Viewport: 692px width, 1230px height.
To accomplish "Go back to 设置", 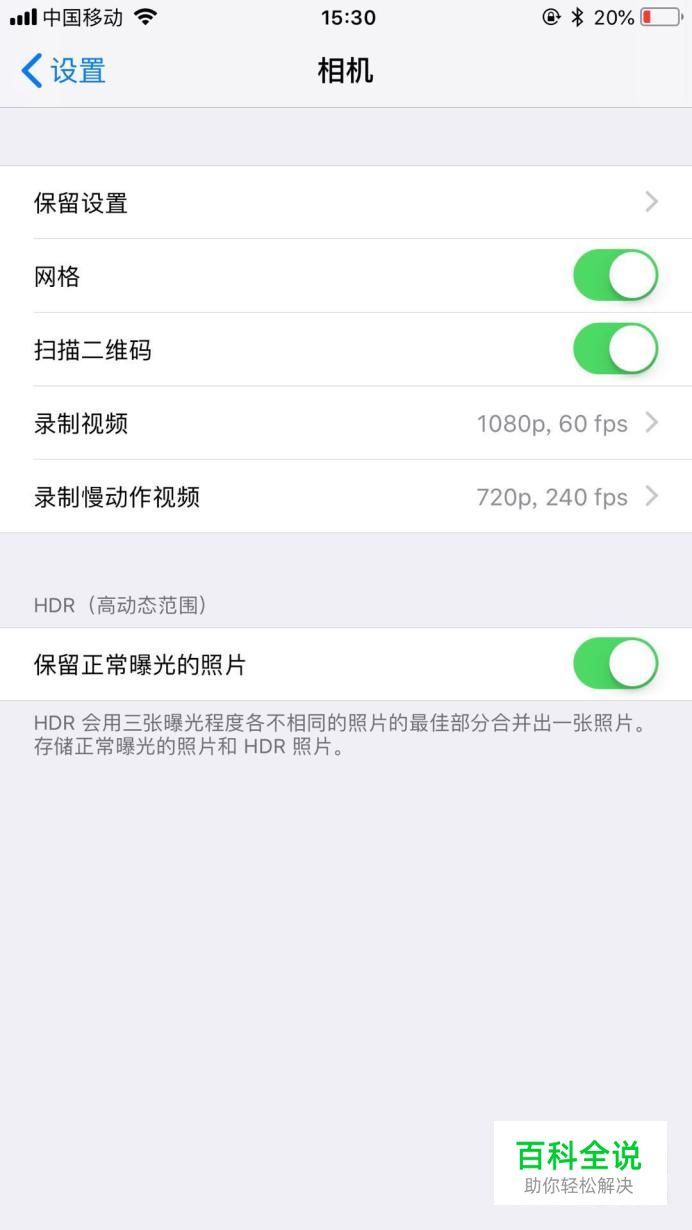I will tap(63, 71).
